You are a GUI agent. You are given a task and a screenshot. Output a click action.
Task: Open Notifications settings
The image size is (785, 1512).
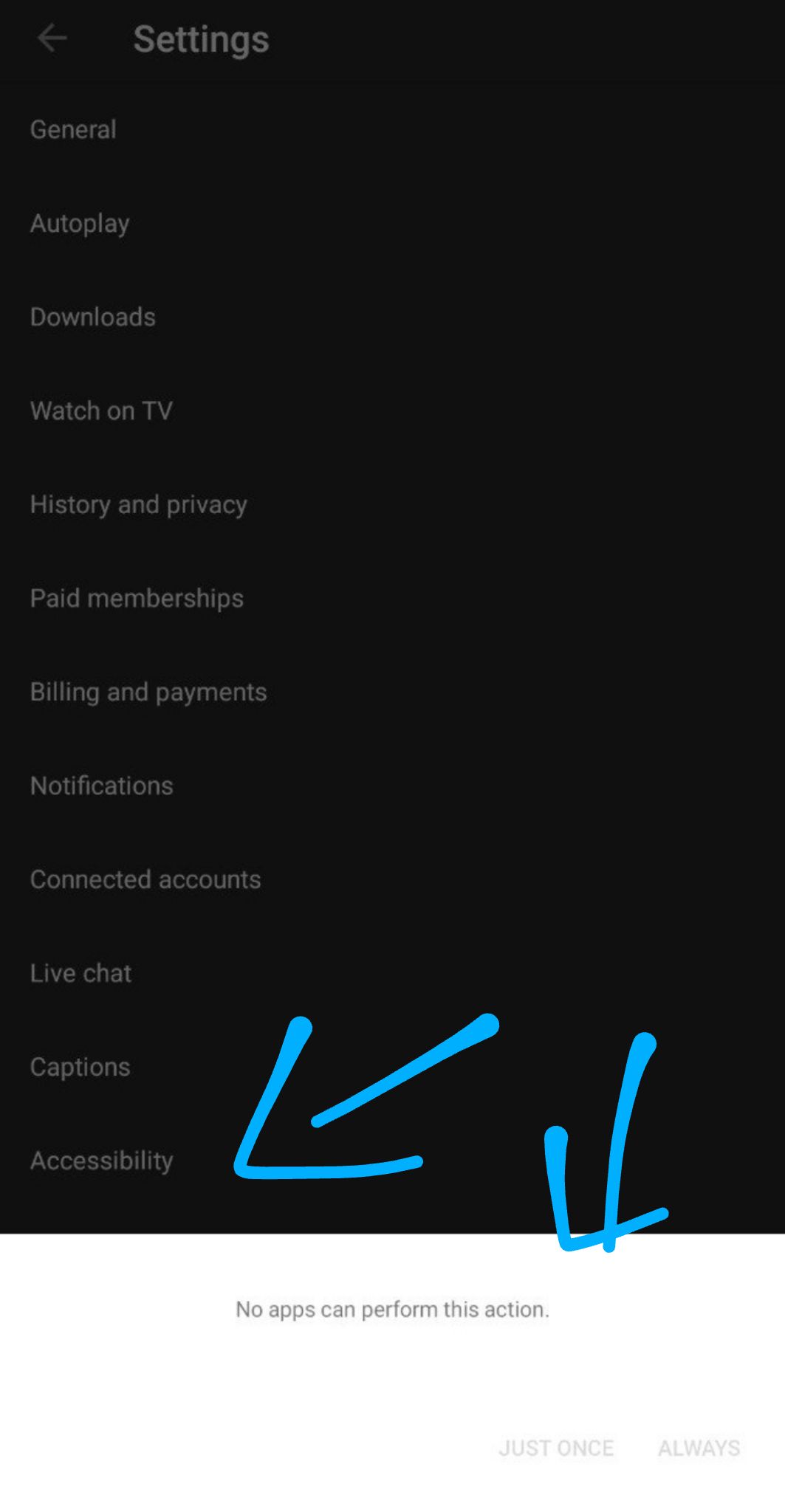pos(102,786)
